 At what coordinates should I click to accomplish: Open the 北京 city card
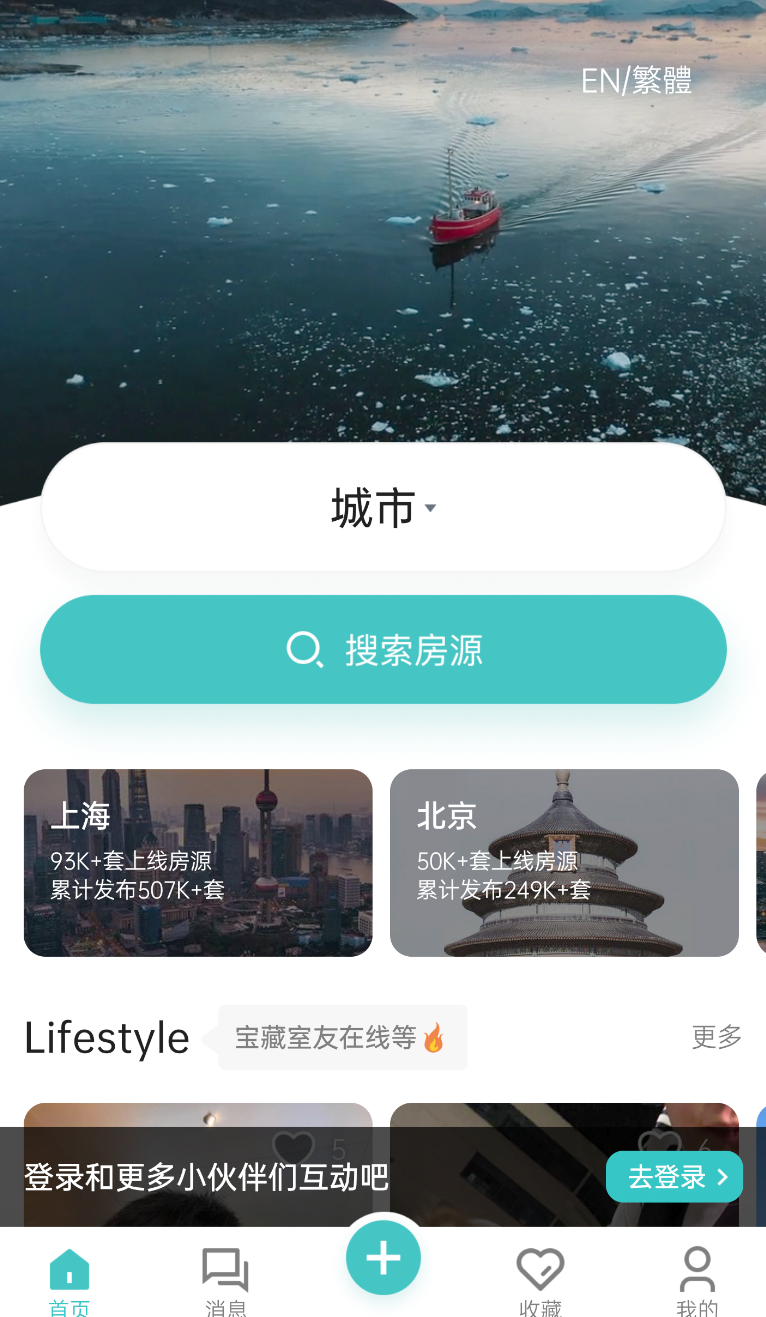click(x=564, y=862)
